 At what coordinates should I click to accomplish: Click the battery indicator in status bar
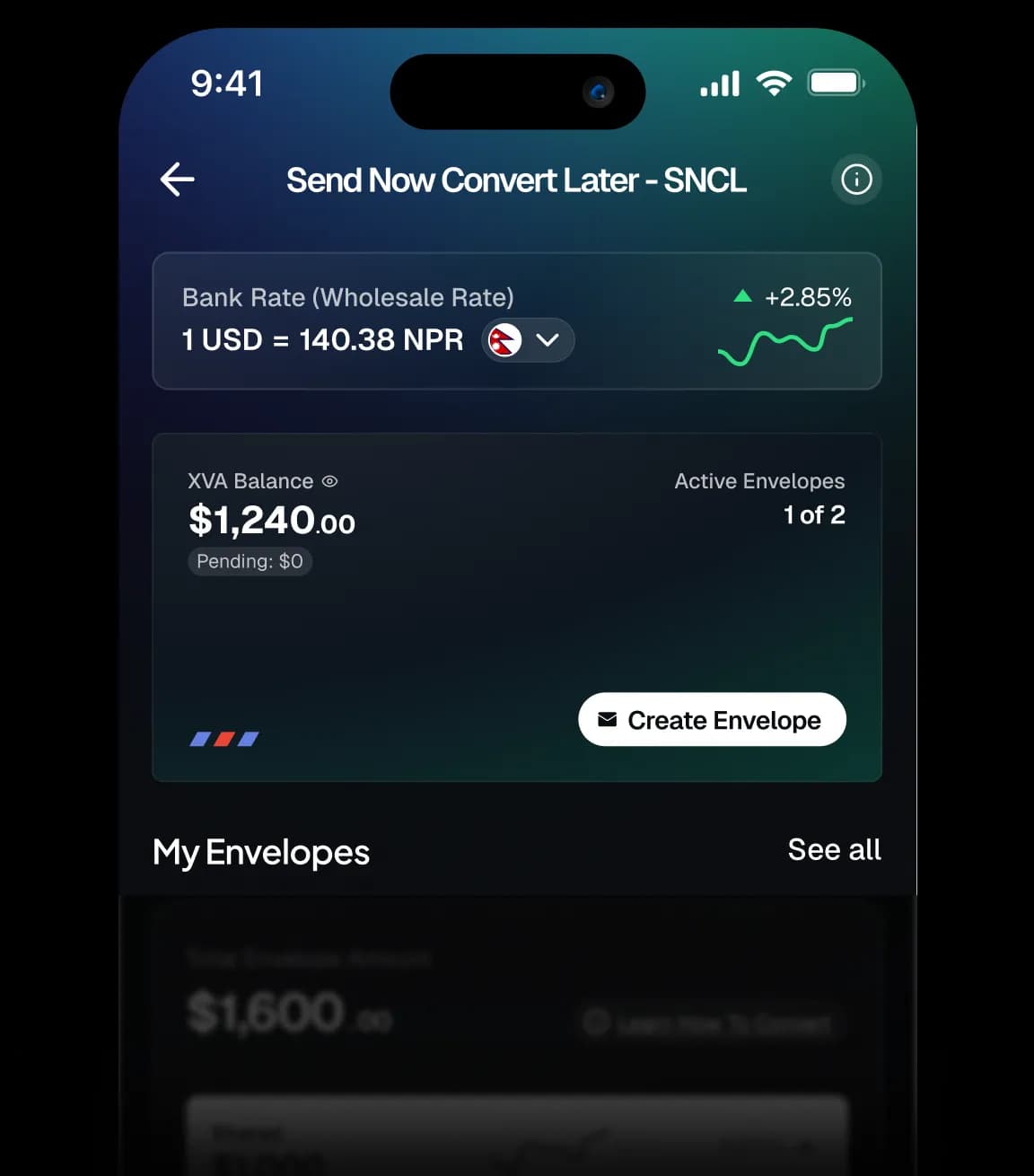point(835,82)
